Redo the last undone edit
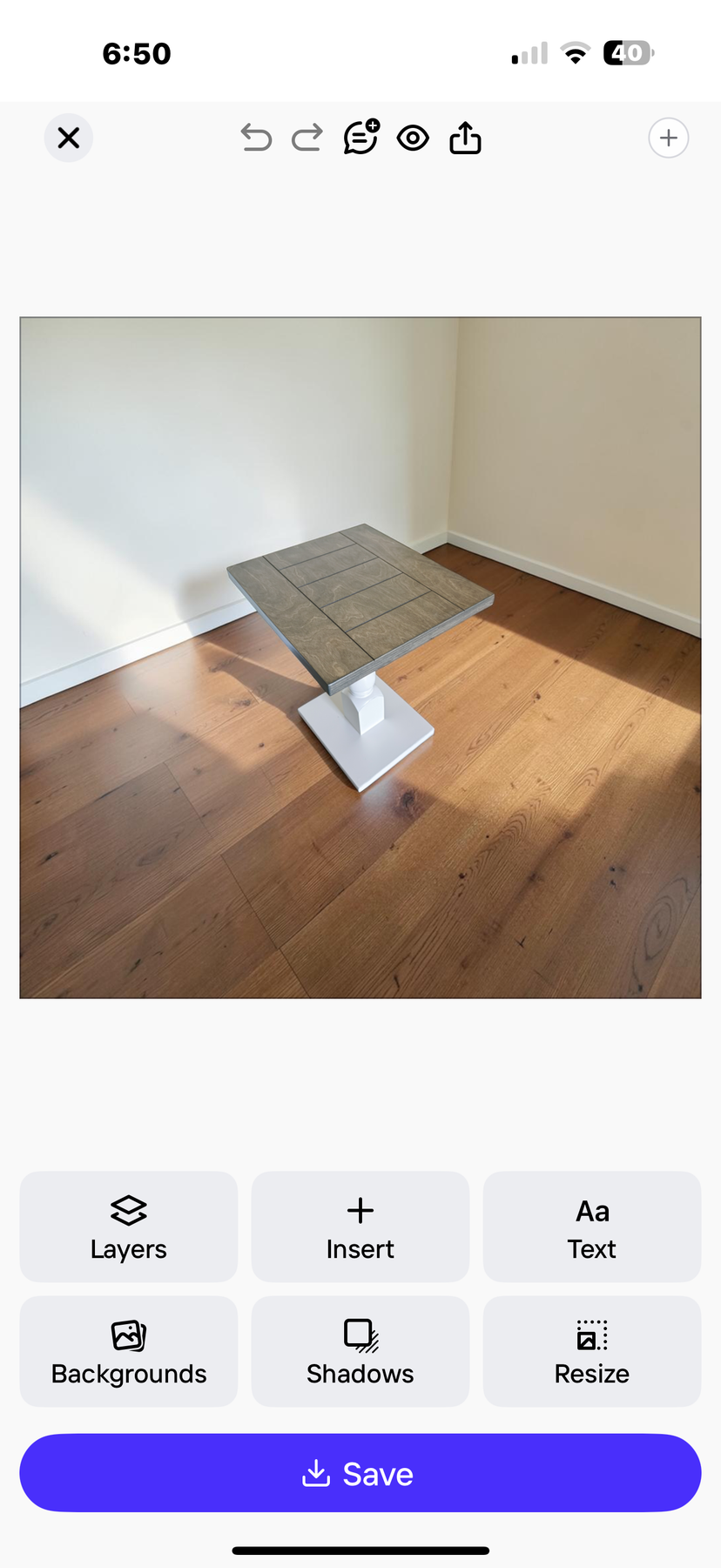Viewport: 721px width, 1568px height. (x=307, y=138)
